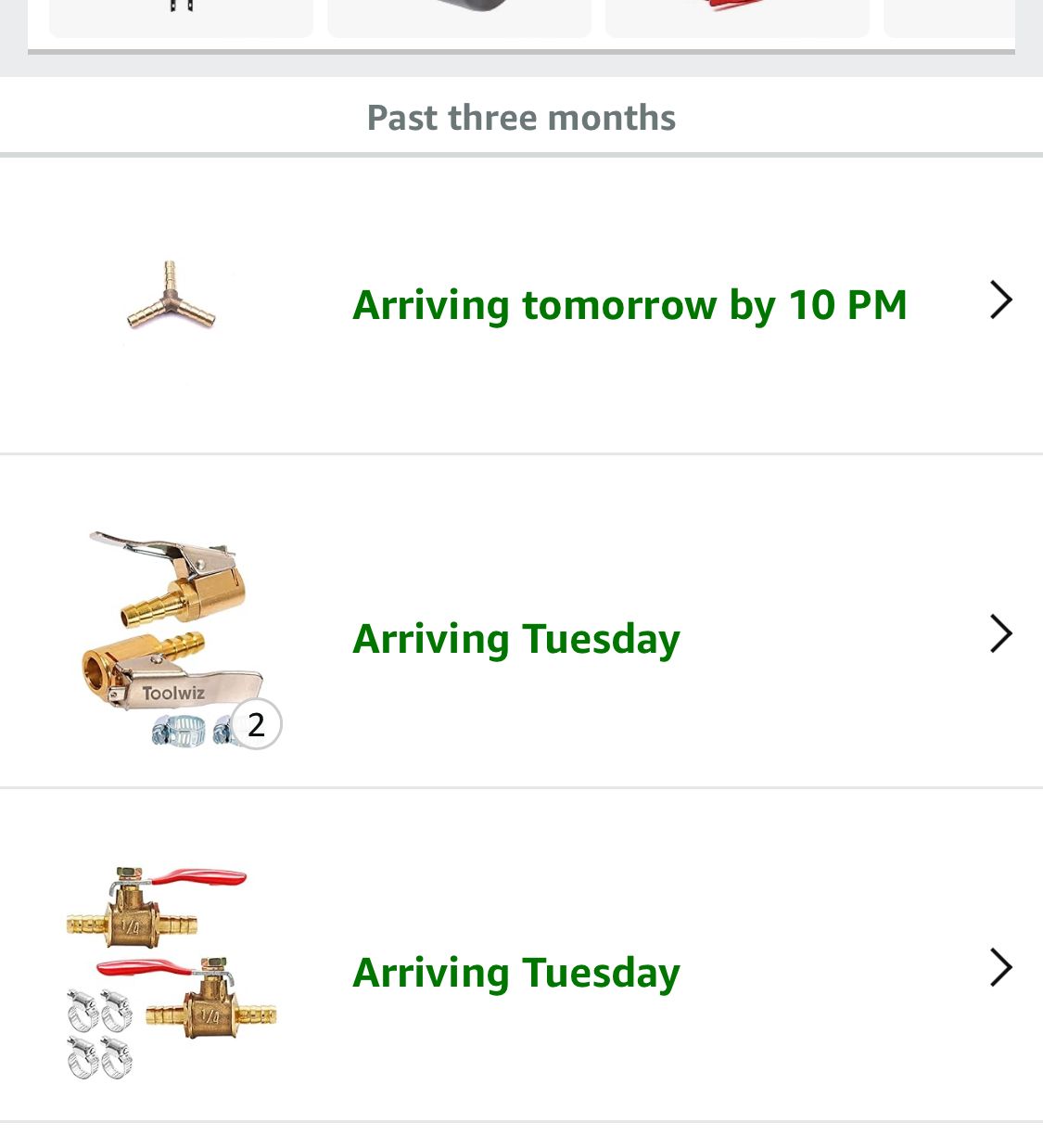Tap the brass ball valve set thumbnail
This screenshot has width=1043, height=1148.
[x=171, y=972]
